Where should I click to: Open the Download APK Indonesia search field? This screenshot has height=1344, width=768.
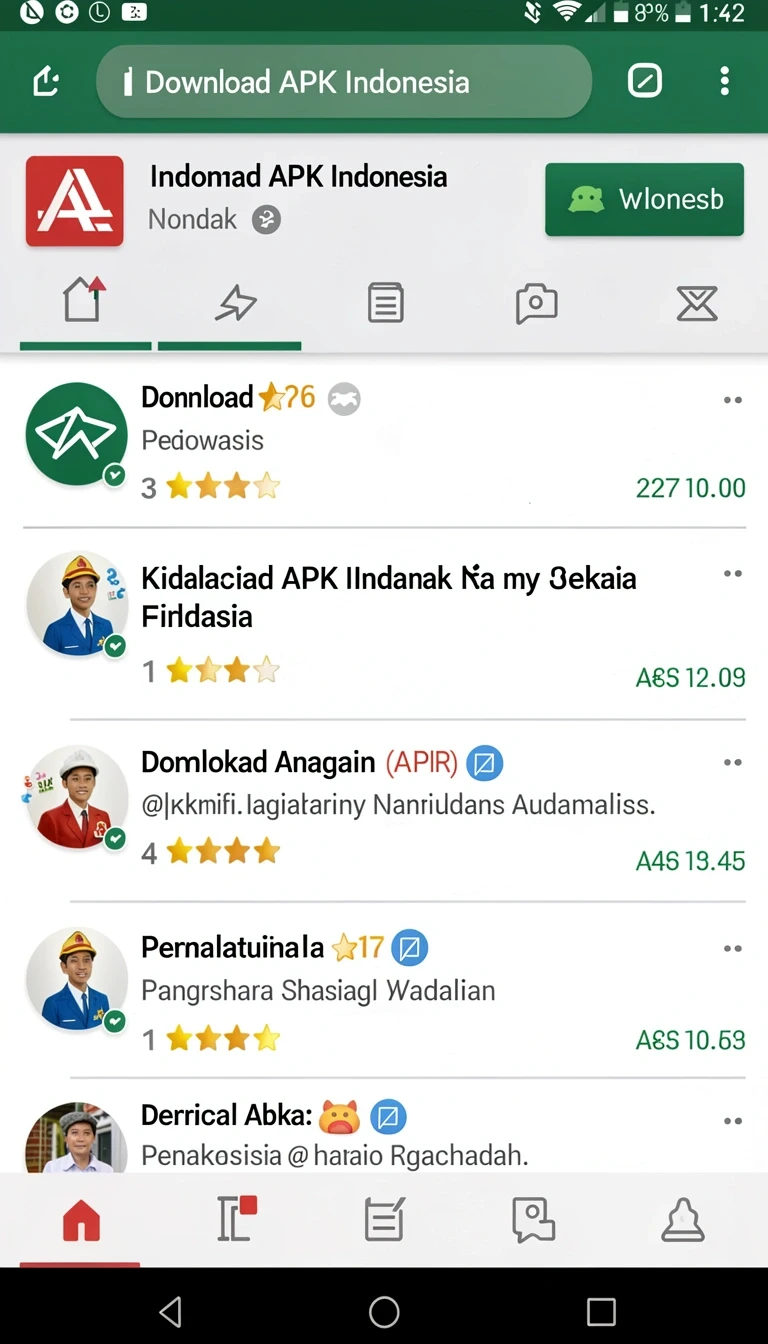pyautogui.click(x=344, y=82)
